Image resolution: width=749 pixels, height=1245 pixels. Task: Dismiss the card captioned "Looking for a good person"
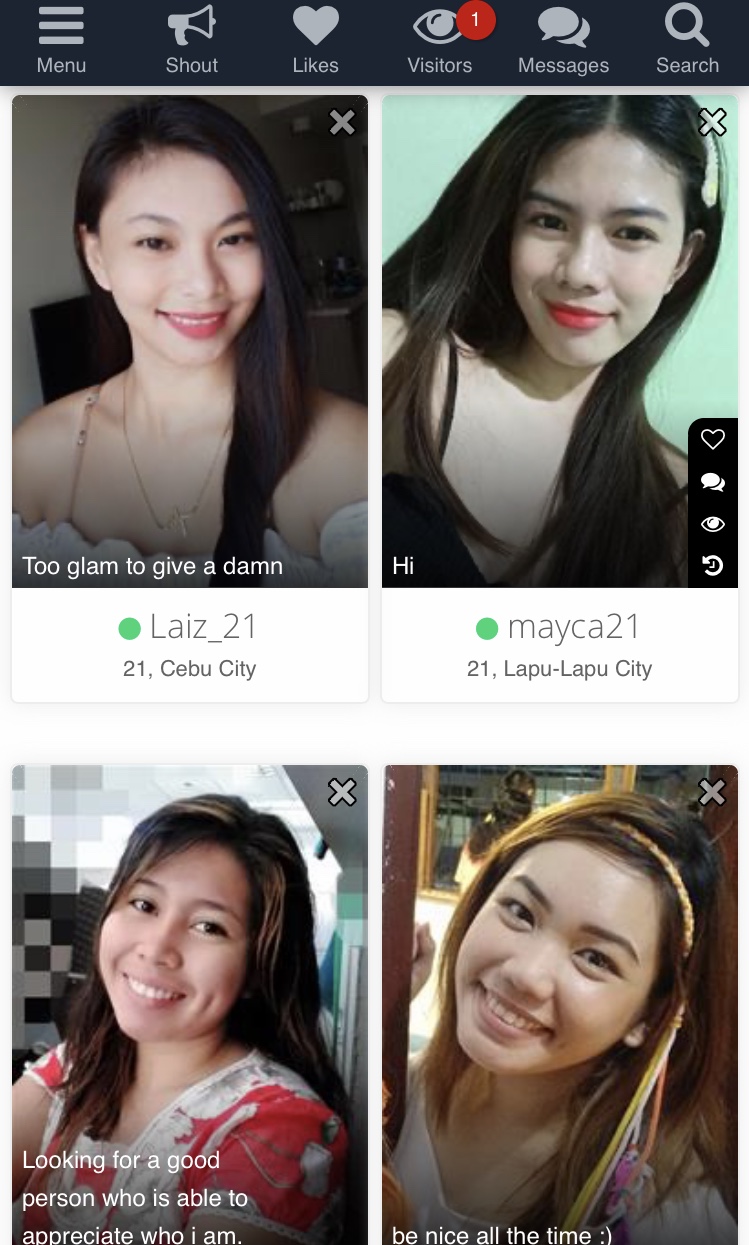point(342,792)
